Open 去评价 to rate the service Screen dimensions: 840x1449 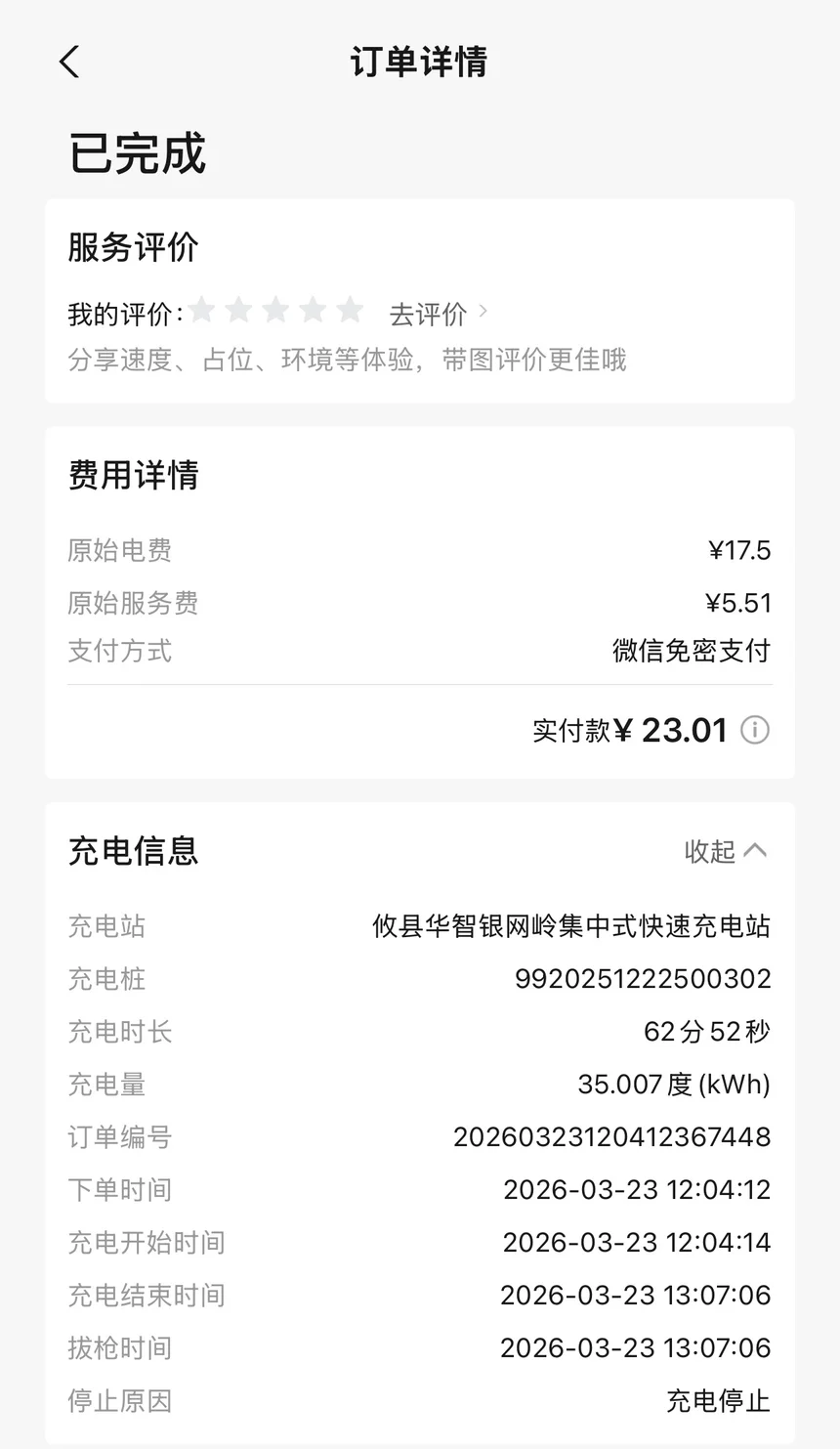click(x=436, y=314)
